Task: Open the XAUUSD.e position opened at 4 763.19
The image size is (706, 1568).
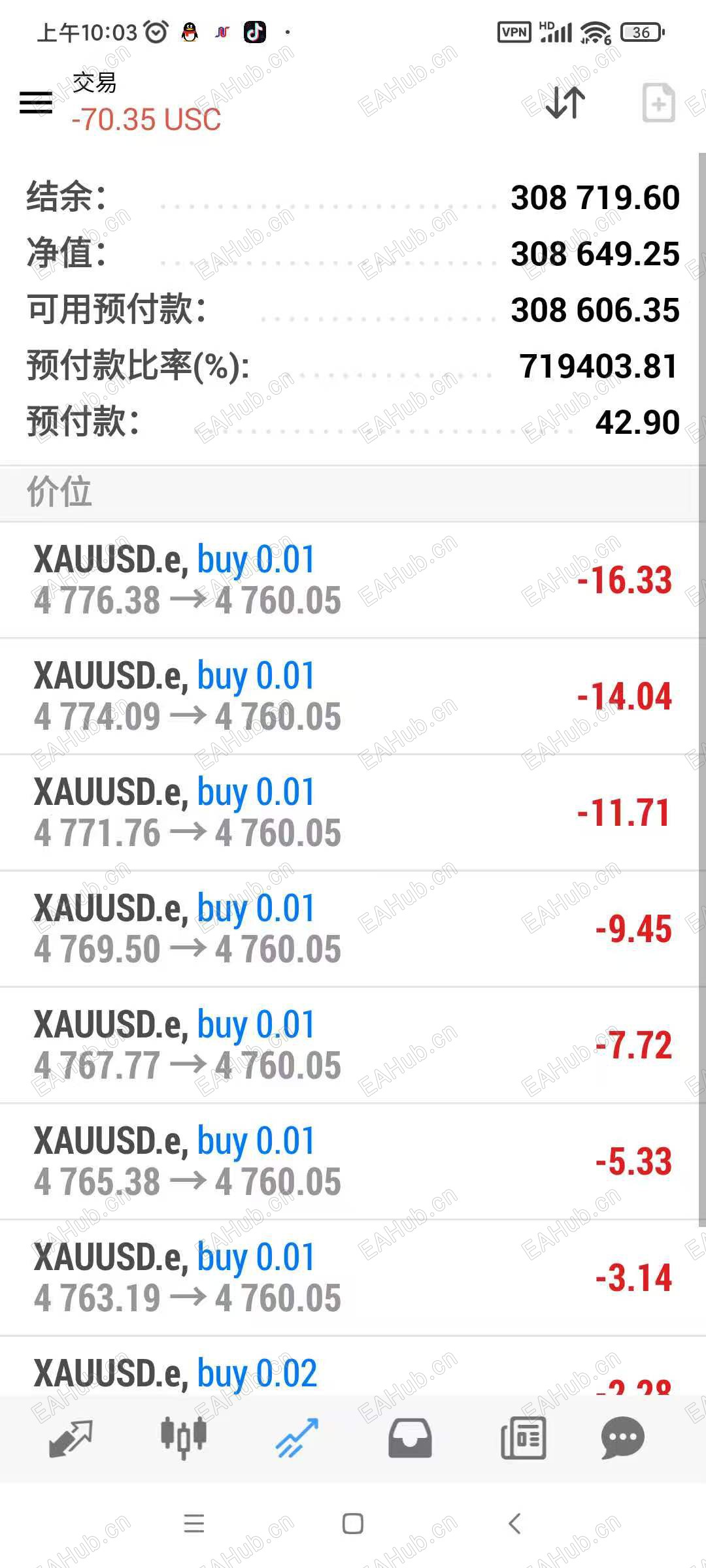Action: [x=353, y=1278]
